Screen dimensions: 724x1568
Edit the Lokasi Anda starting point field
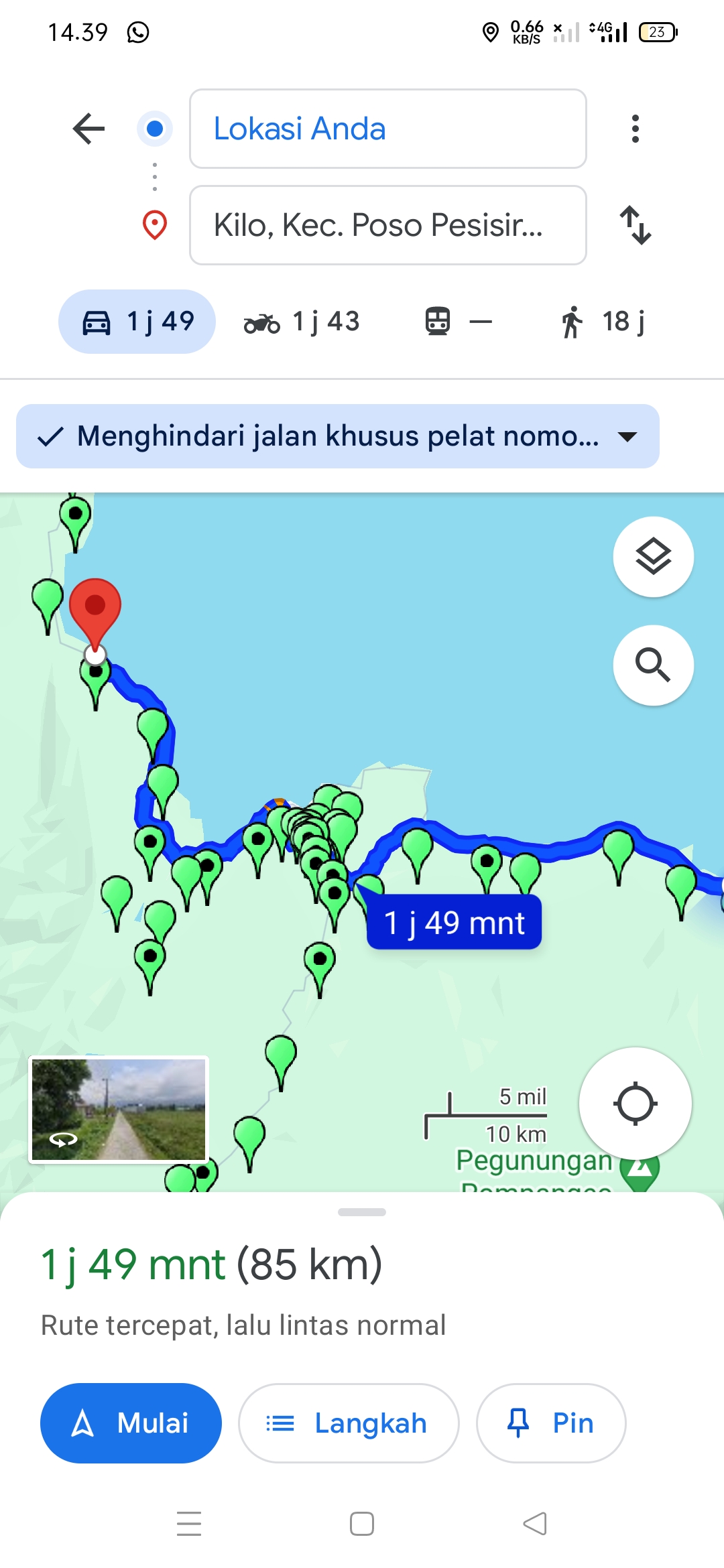tap(388, 129)
